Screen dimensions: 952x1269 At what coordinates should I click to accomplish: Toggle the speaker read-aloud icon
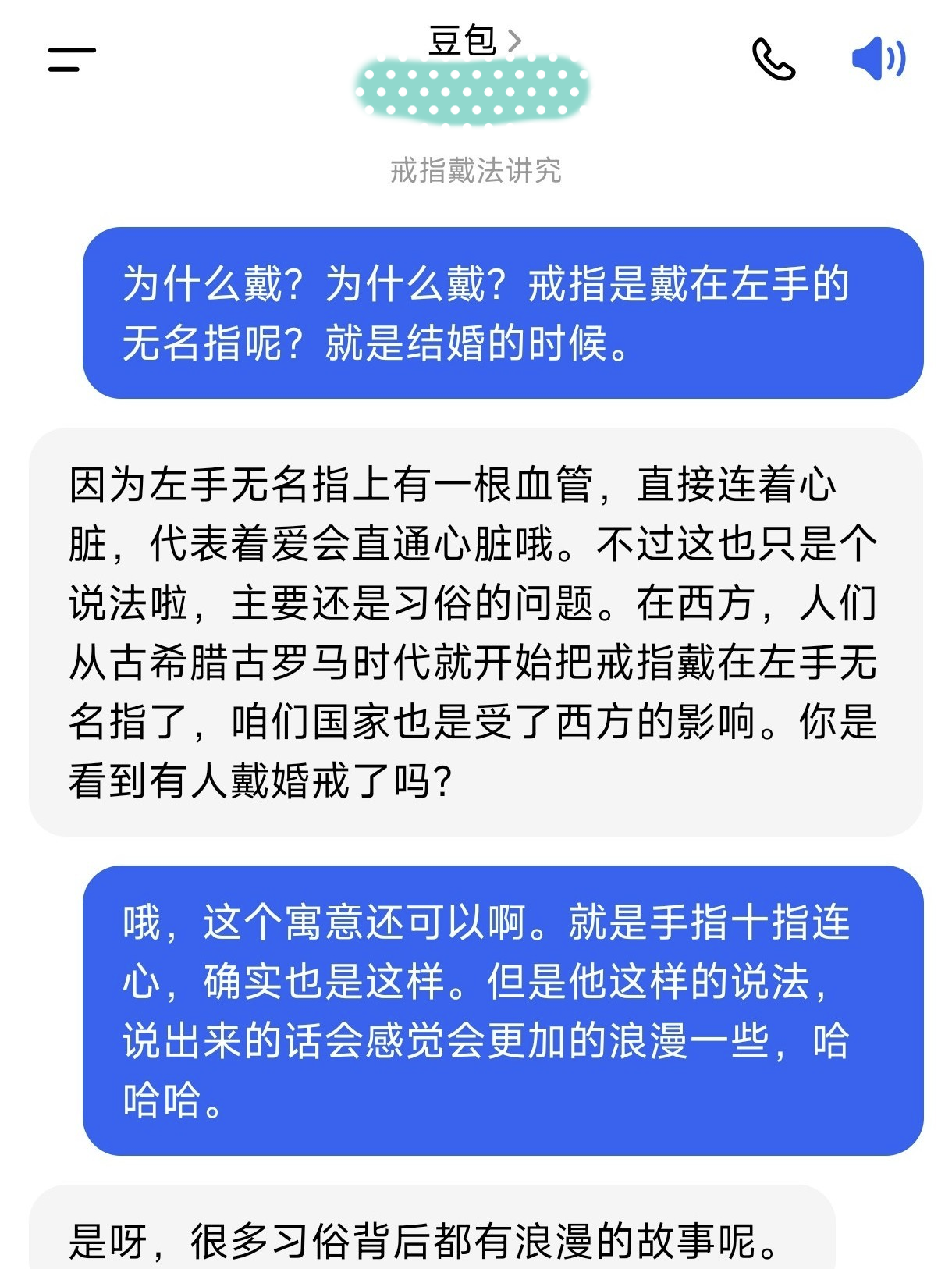click(879, 59)
